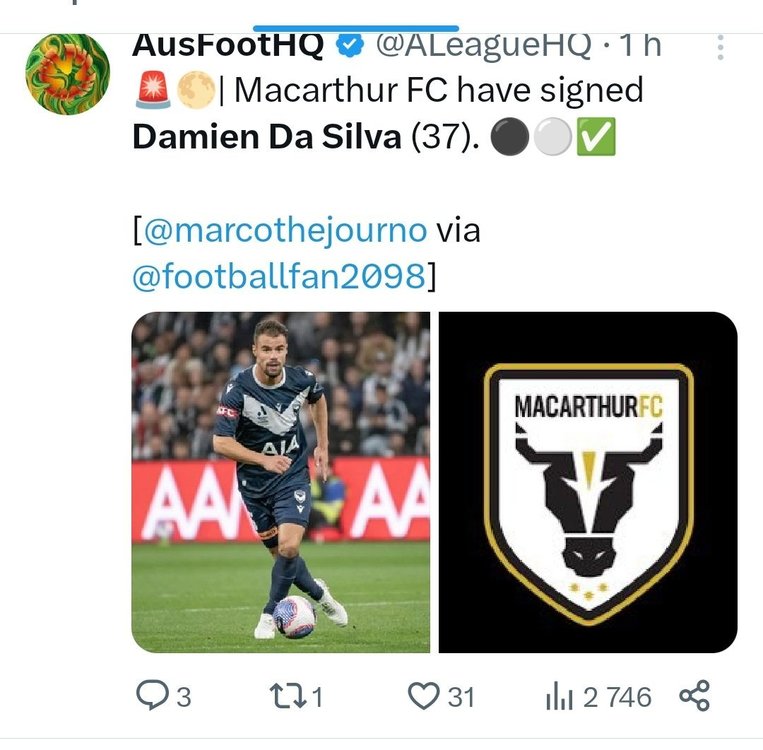Open the @marcothejourno mention link
Image resolution: width=763 pixels, height=750 pixels.
[285, 231]
